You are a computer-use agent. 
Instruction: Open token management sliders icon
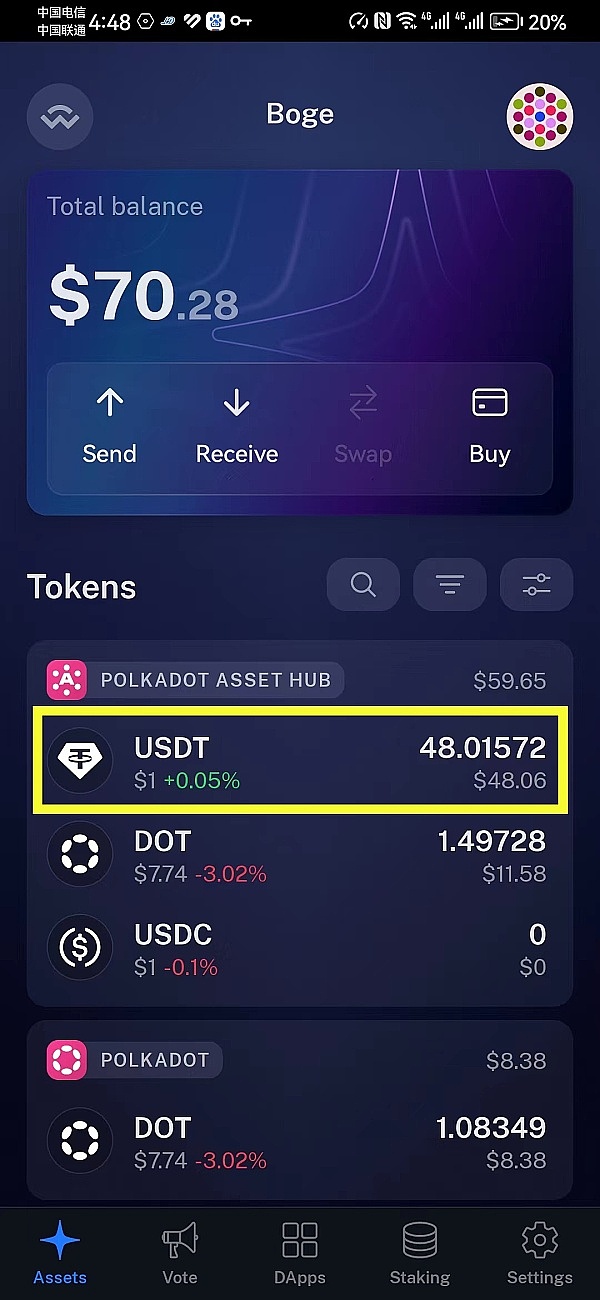pos(537,584)
